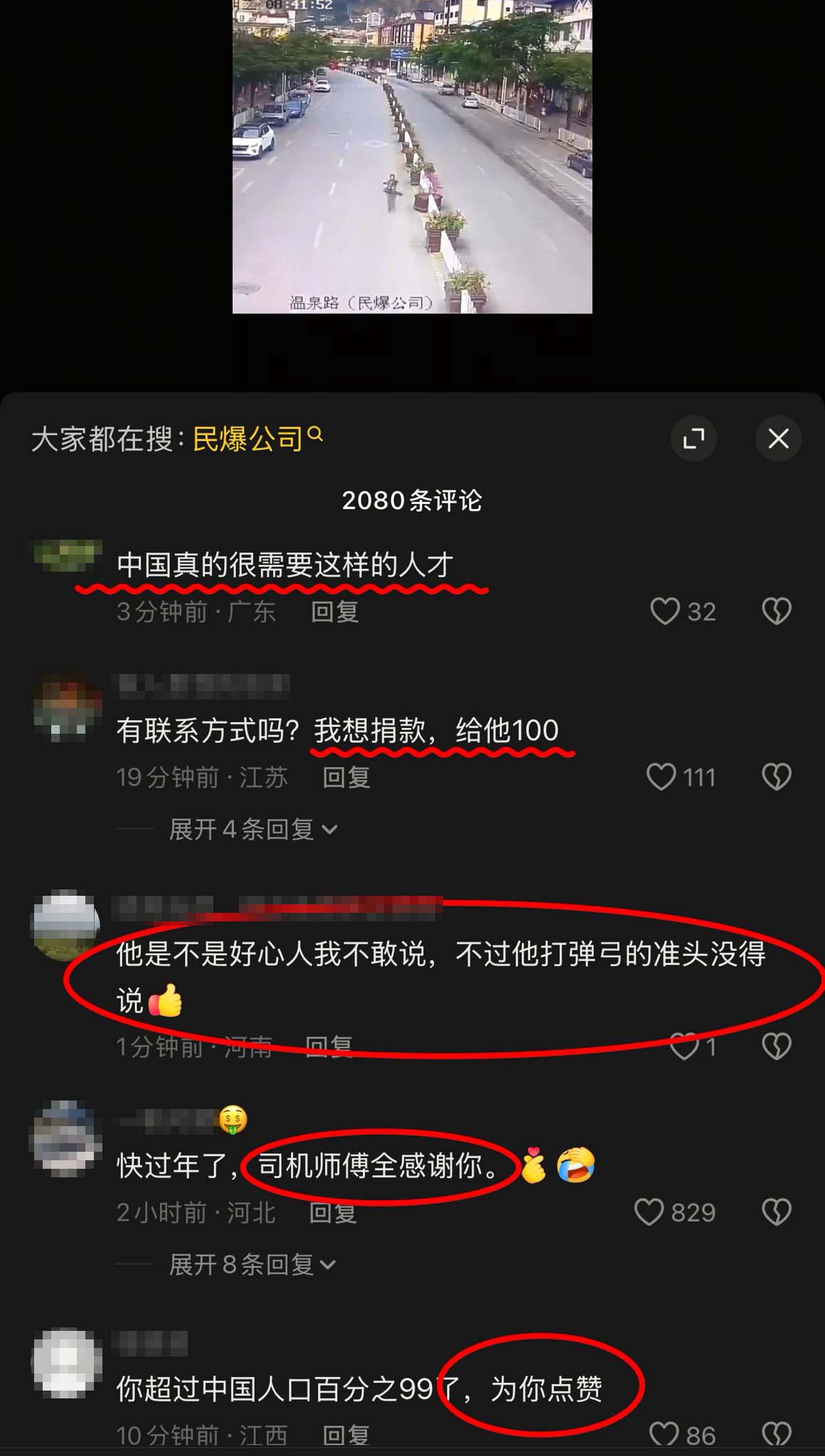The width and height of the screenshot is (825, 1456).
Task: Close the comments panel
Action: [778, 439]
